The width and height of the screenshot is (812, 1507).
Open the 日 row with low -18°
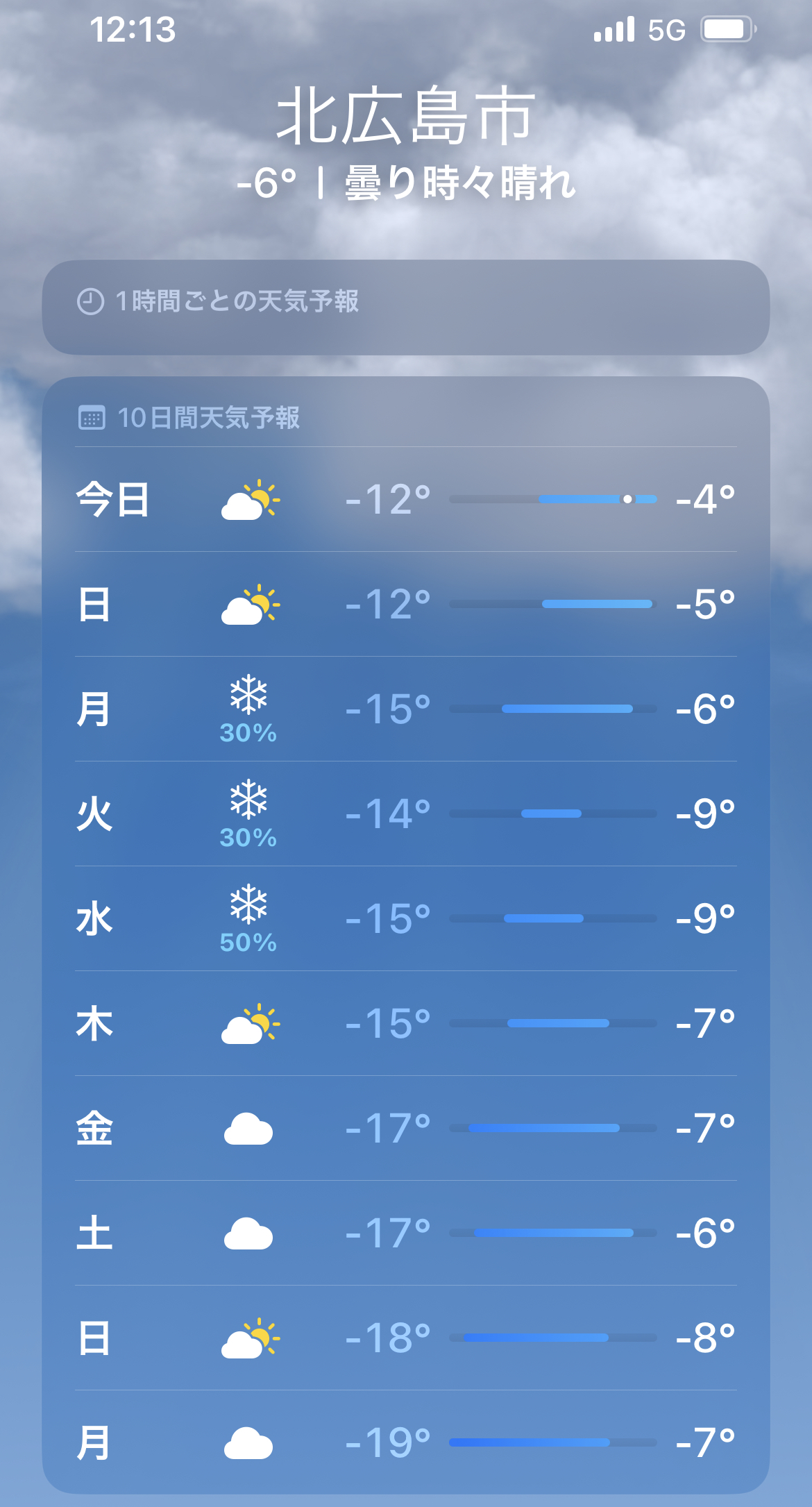pyautogui.click(x=406, y=1338)
